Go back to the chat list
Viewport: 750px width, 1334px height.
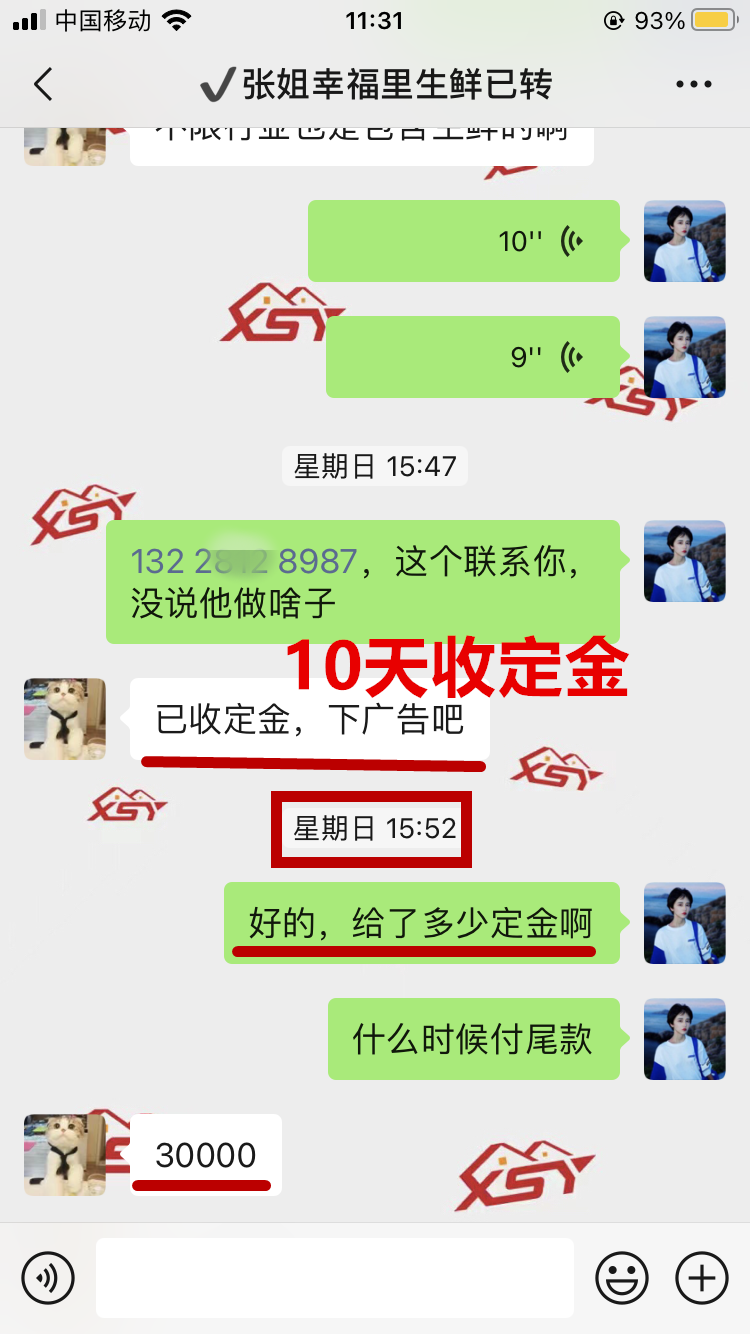43,85
